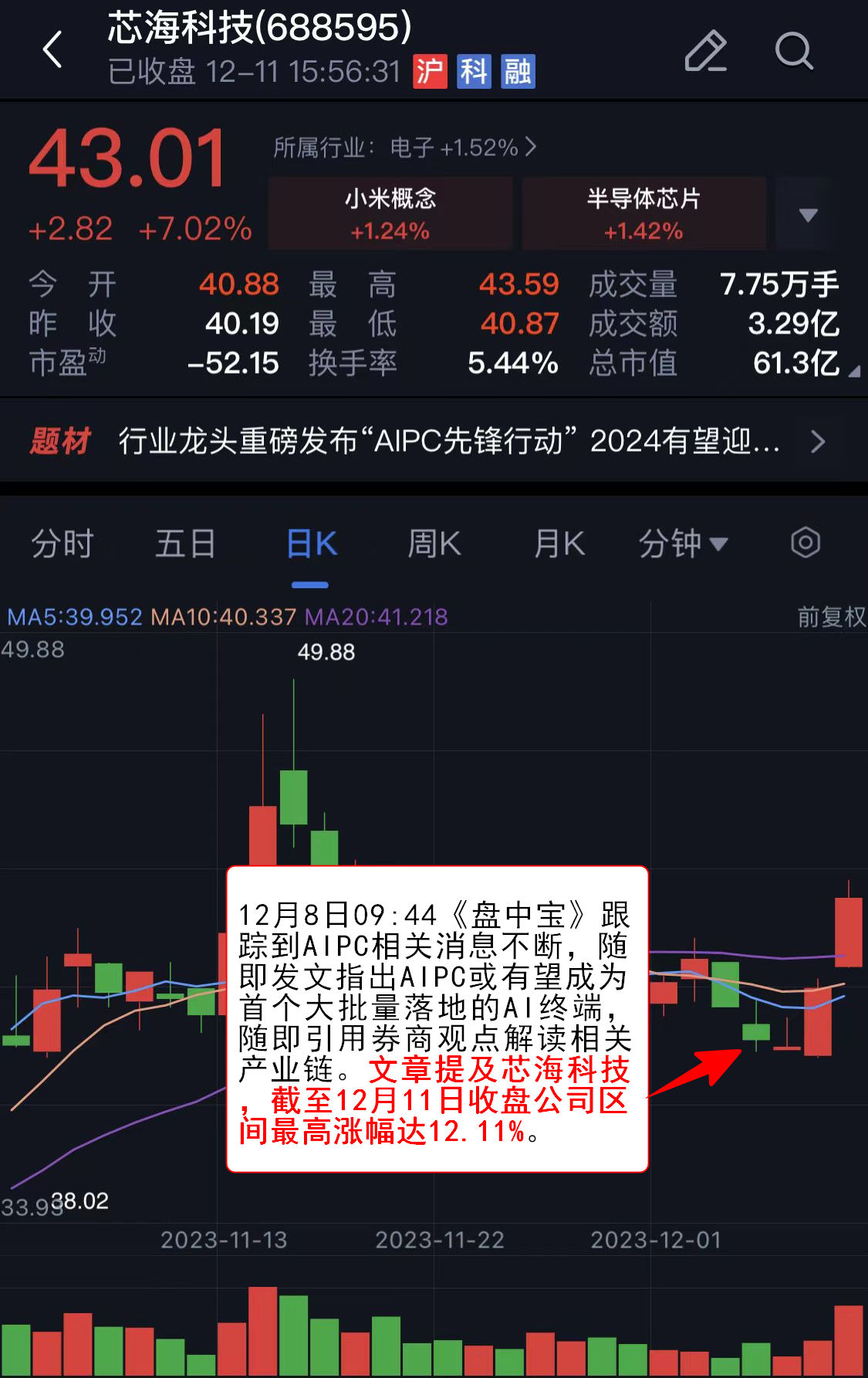Open the 半导体芯片 concept chip
Screen dimensions: 868x1378
tap(643, 213)
